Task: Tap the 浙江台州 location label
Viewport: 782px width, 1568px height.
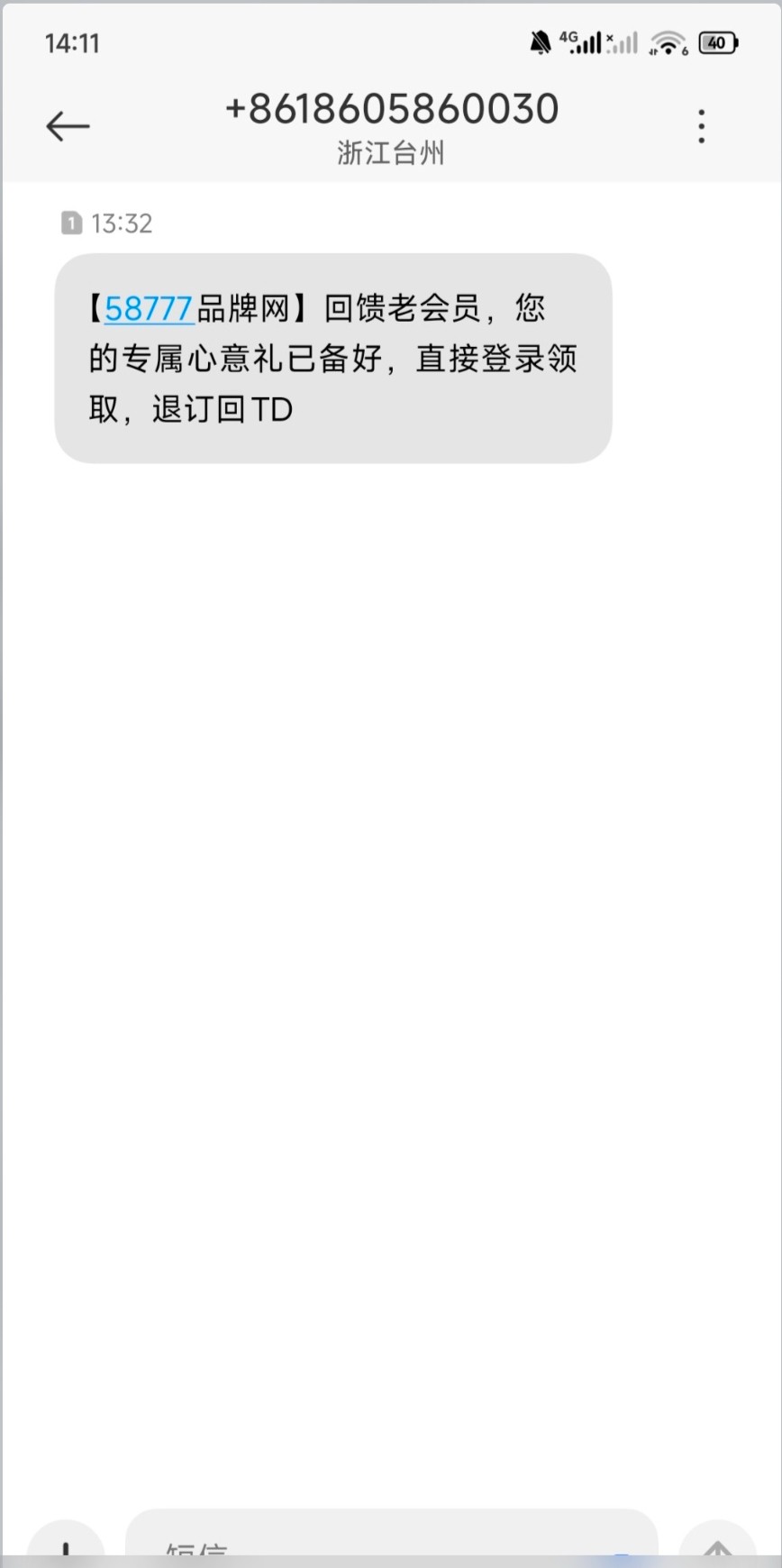Action: click(391, 153)
